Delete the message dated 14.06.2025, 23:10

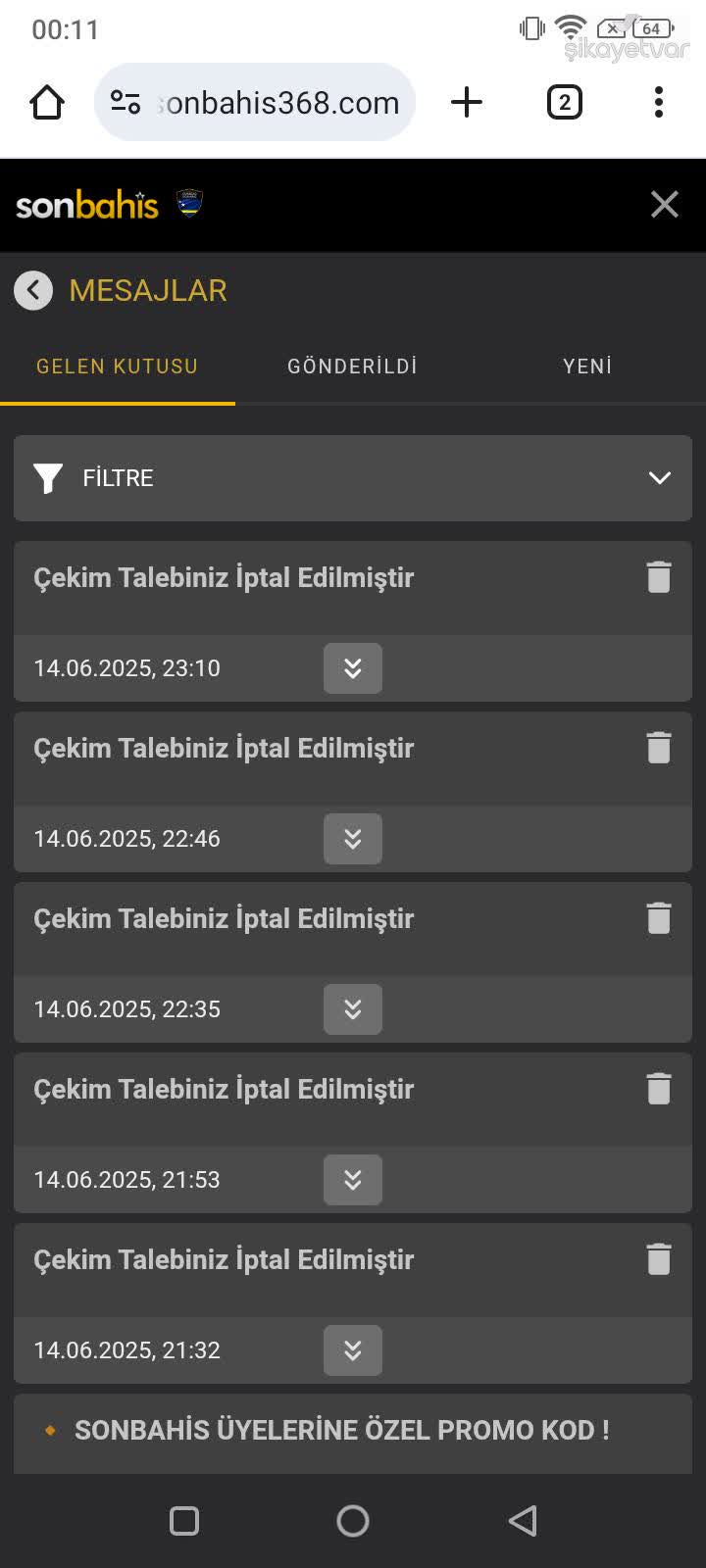click(659, 577)
